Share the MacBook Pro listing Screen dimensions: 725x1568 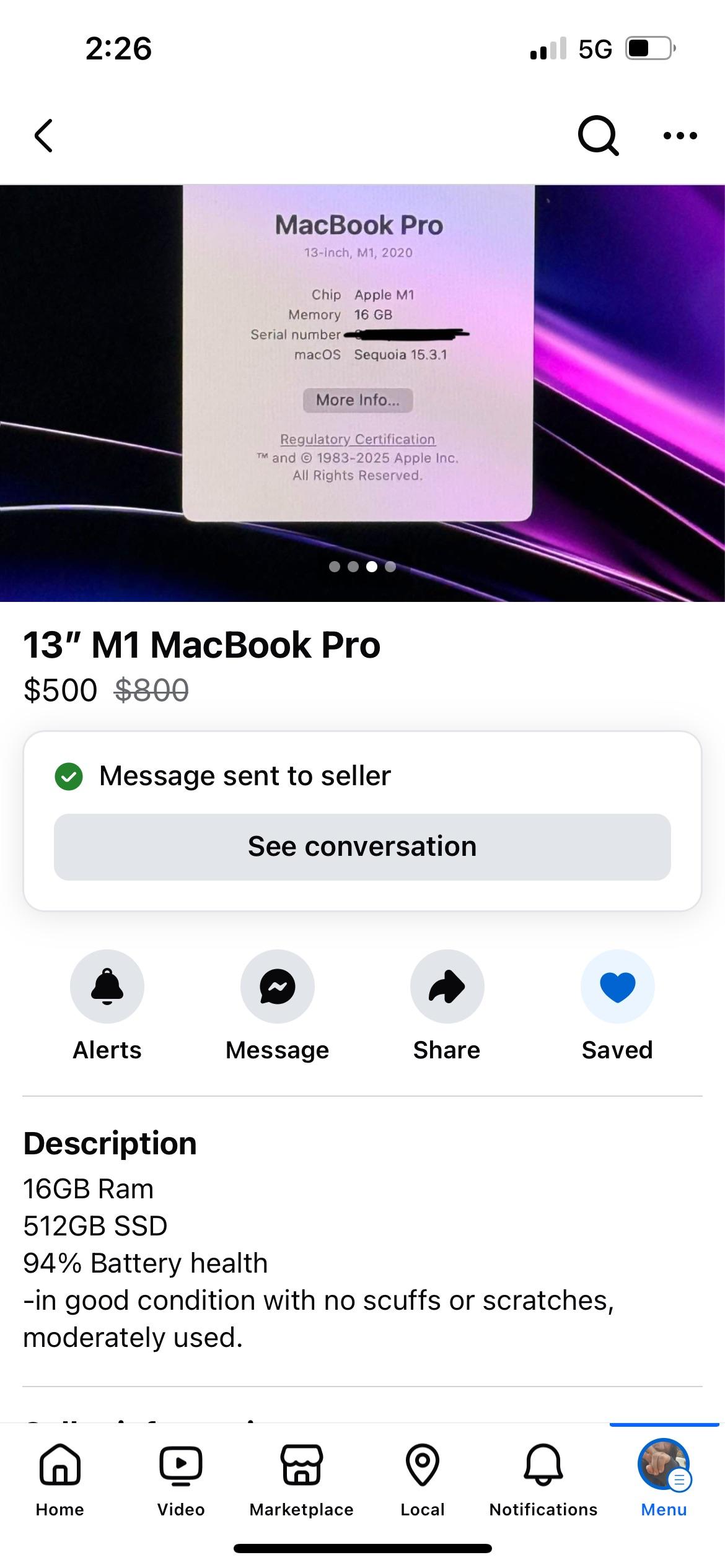tap(447, 987)
